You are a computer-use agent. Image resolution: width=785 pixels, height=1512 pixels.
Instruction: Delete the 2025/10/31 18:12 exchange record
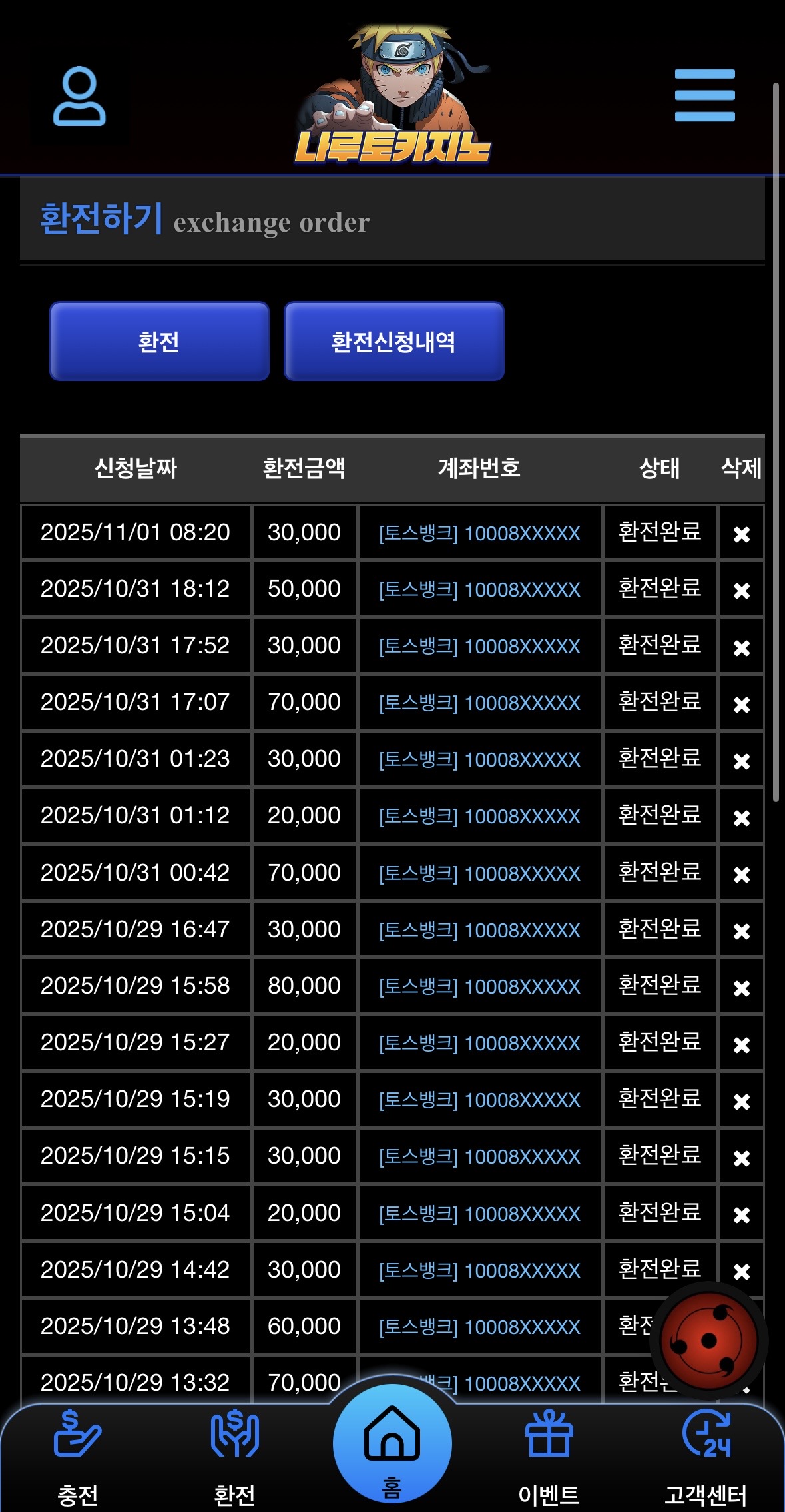click(x=741, y=590)
